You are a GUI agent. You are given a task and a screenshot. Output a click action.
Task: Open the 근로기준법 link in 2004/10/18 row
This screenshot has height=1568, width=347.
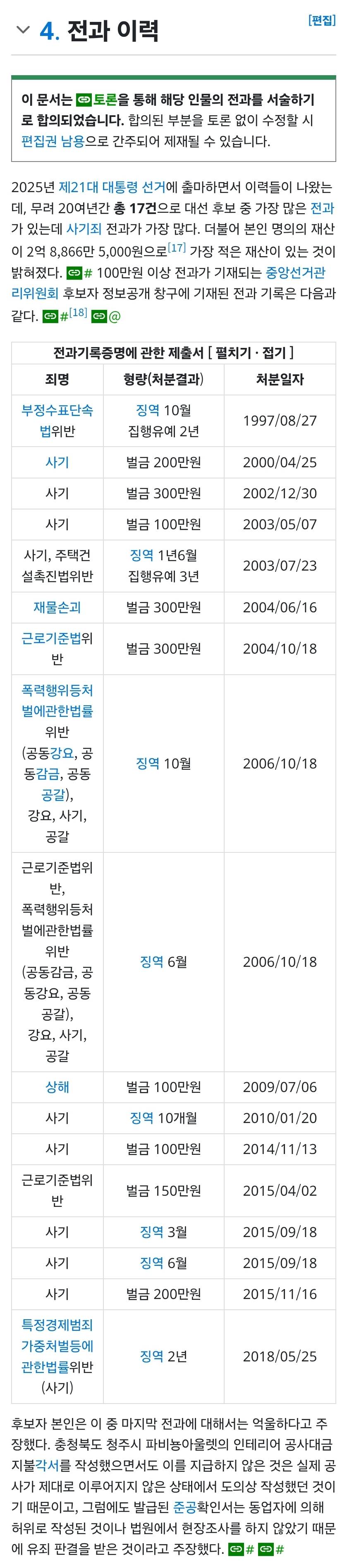click(x=50, y=638)
